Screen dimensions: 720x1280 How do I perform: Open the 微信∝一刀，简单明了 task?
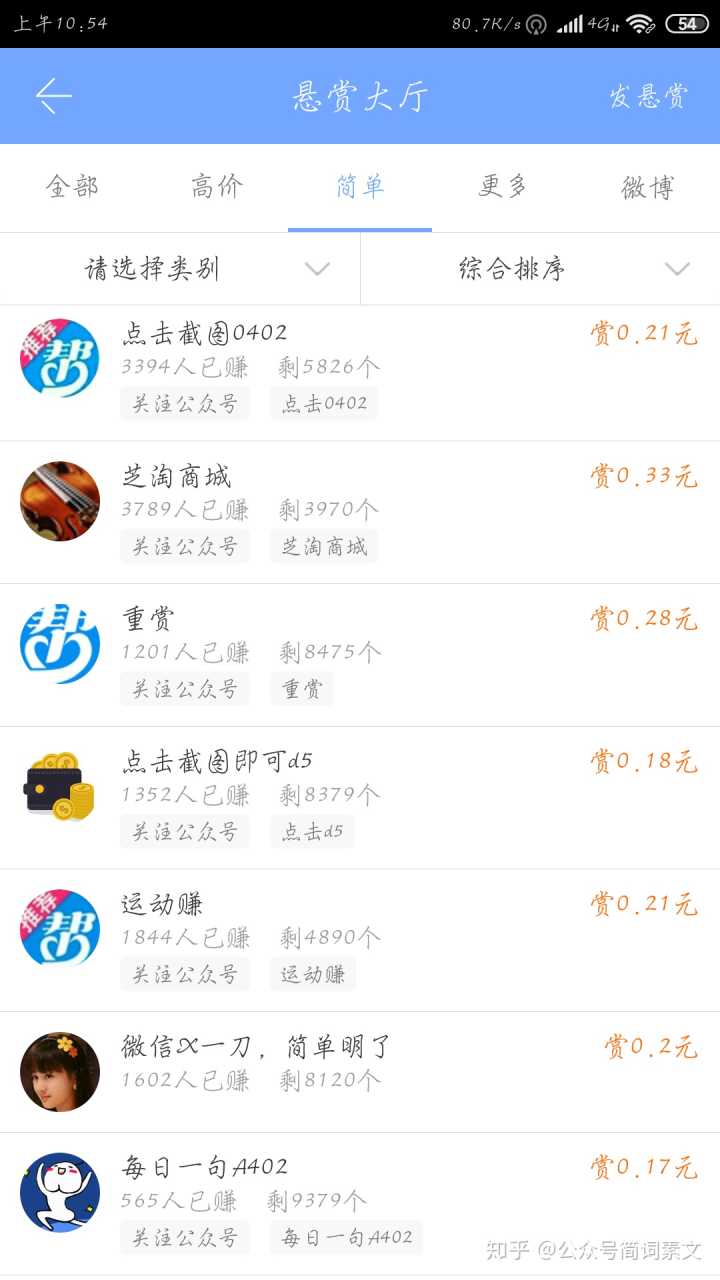pyautogui.click(x=360, y=1071)
